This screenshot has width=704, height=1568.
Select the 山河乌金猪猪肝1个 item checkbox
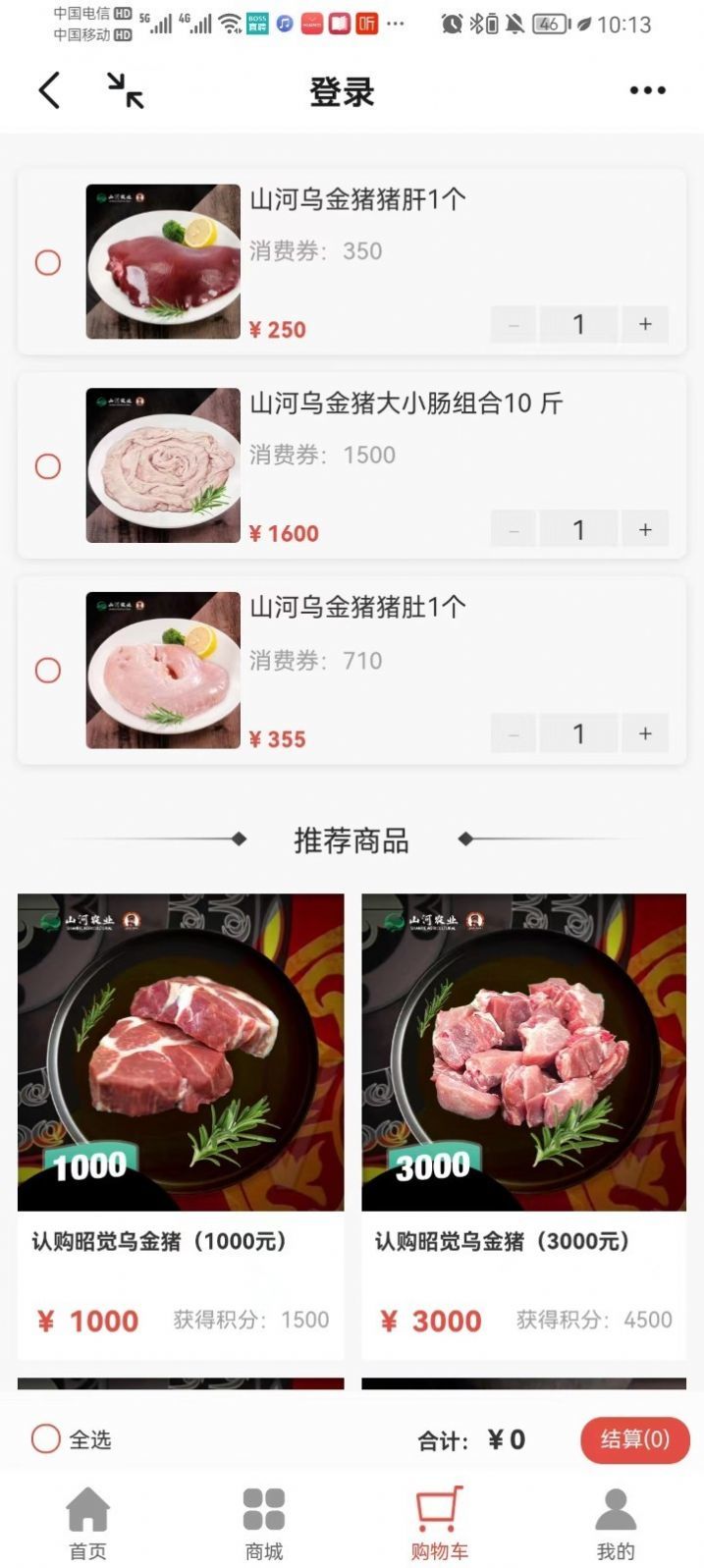pyautogui.click(x=48, y=262)
